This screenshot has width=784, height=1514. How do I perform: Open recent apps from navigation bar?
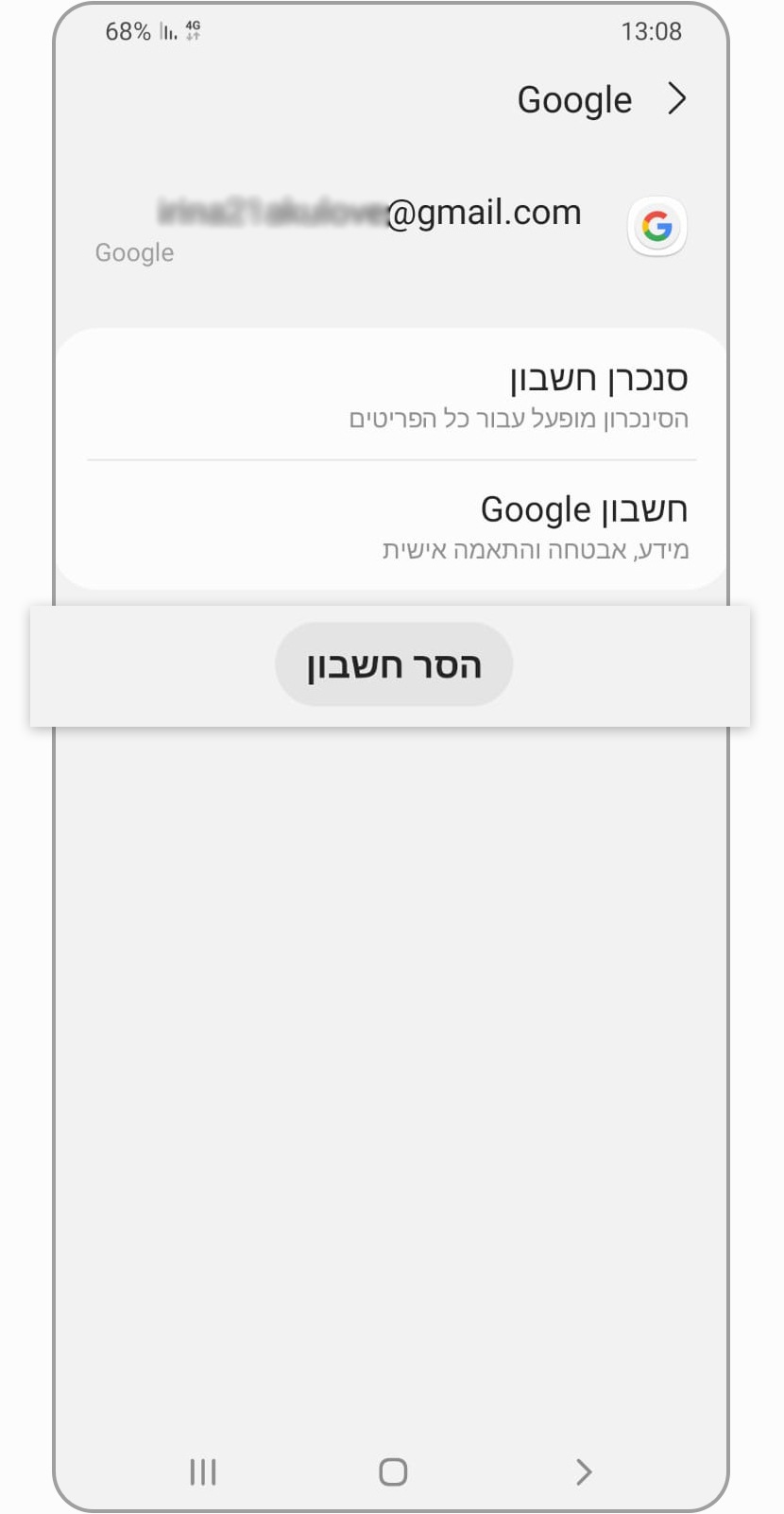pos(202,1471)
